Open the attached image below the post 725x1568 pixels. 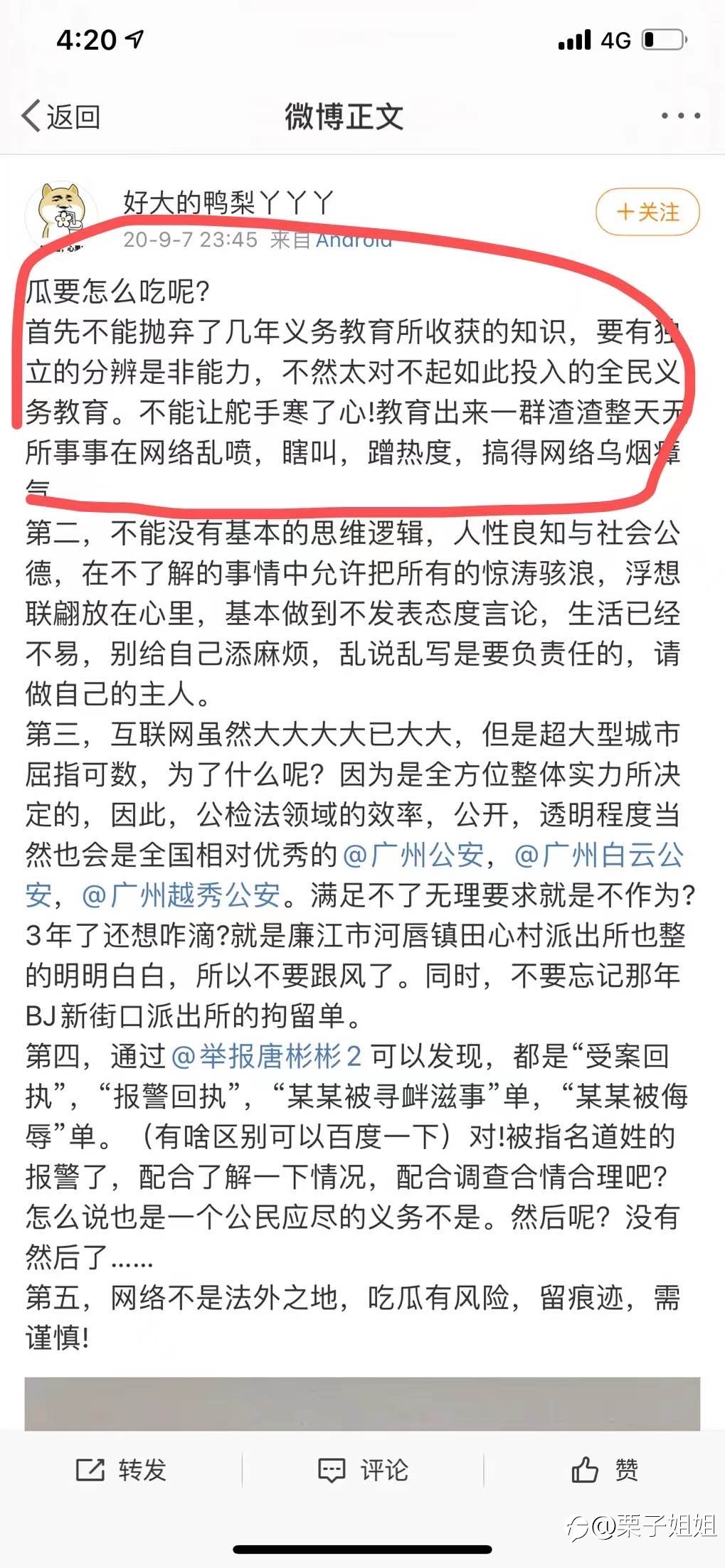362,1404
